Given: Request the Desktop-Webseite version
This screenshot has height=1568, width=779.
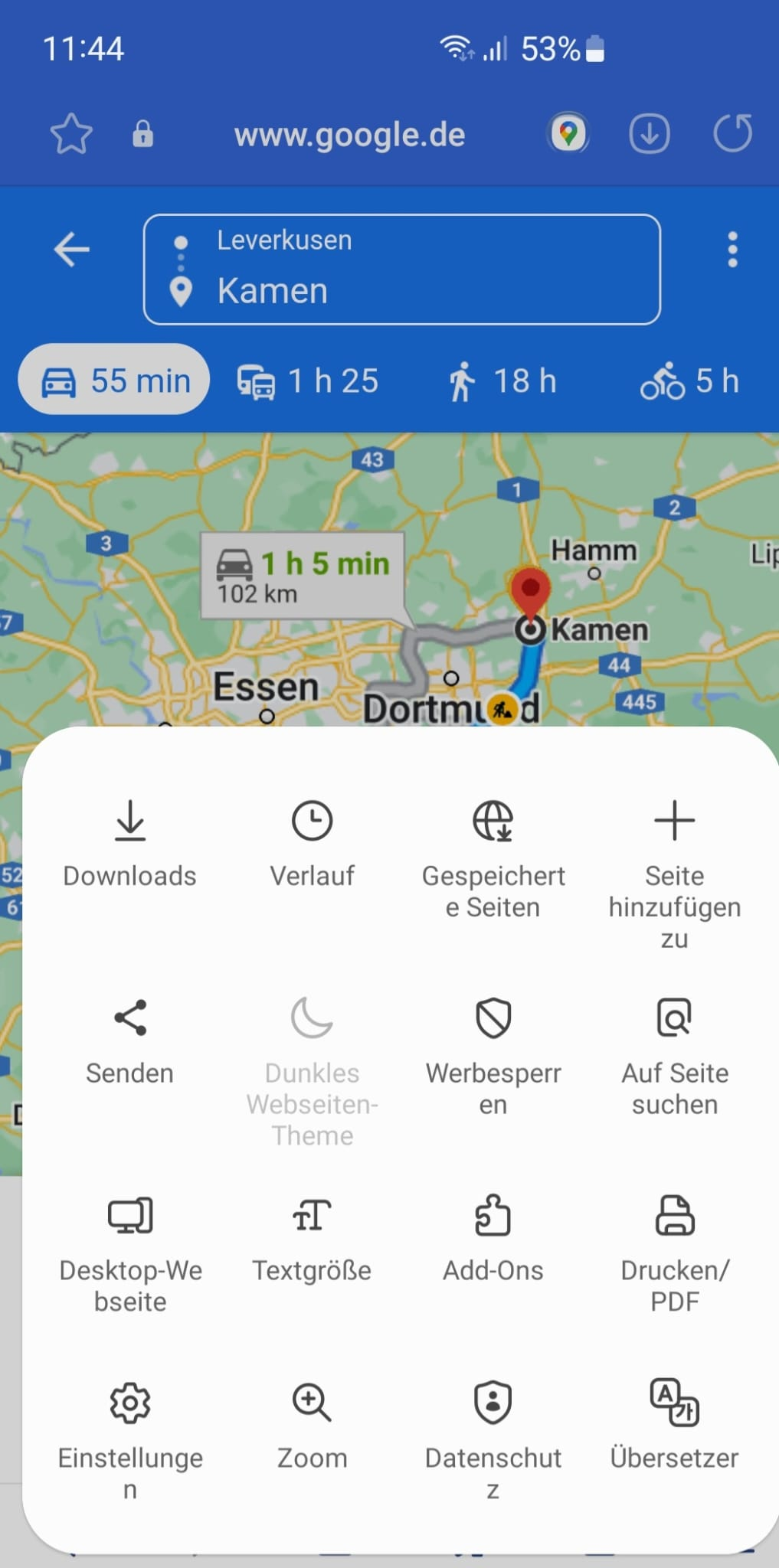Looking at the screenshot, I should point(130,1252).
